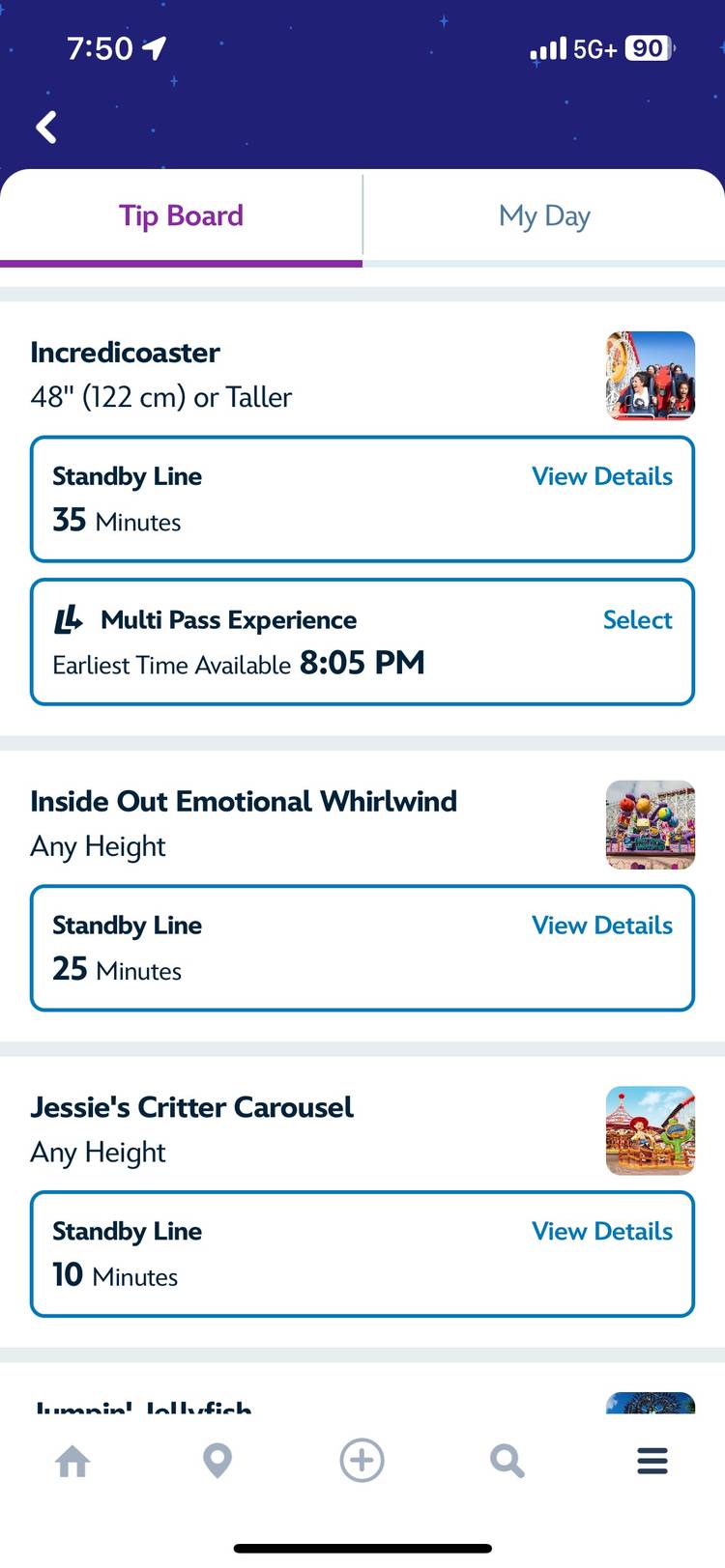Tap the location arrow next to the clock
This screenshot has height=1568, width=725.
point(155,46)
